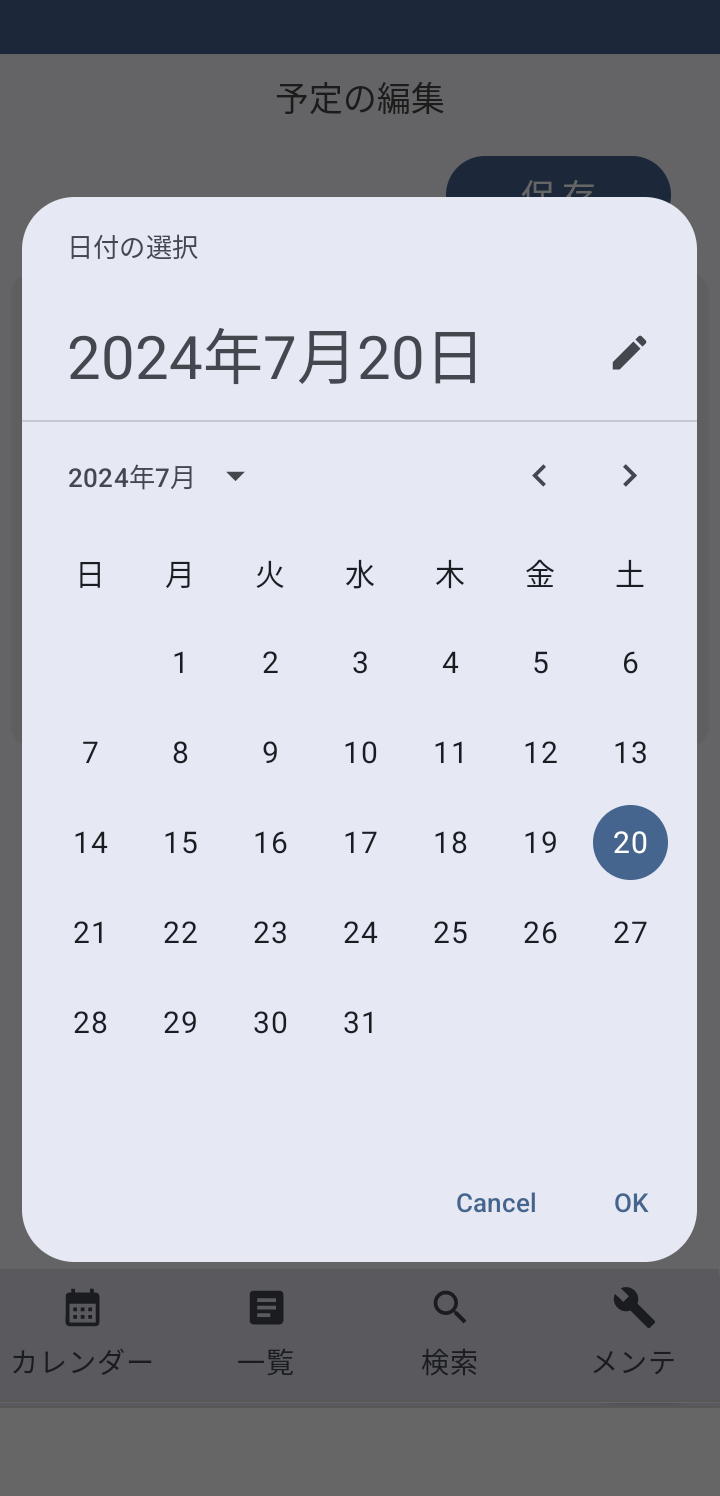Expand the 2024年7月 year dropdown
720x1496 pixels.
tap(157, 477)
